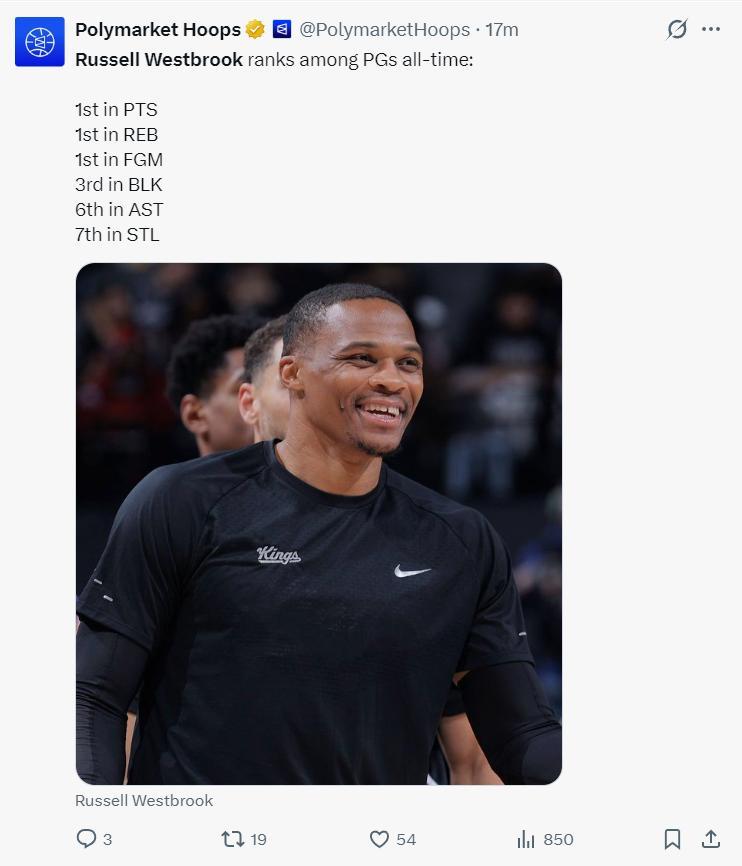
Task: Open Polymarket Hoops profile avatar
Action: click(x=40, y=42)
